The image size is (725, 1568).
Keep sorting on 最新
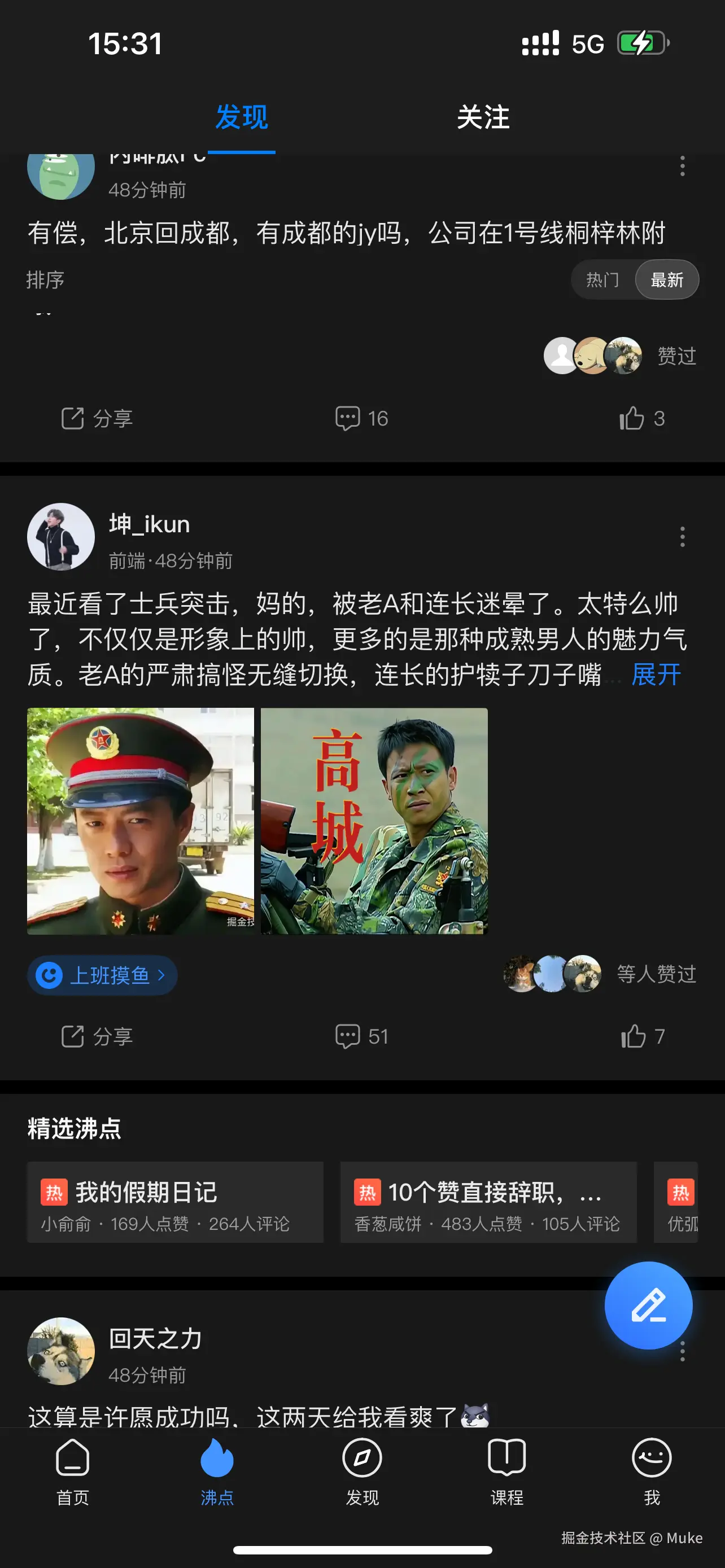tap(667, 279)
